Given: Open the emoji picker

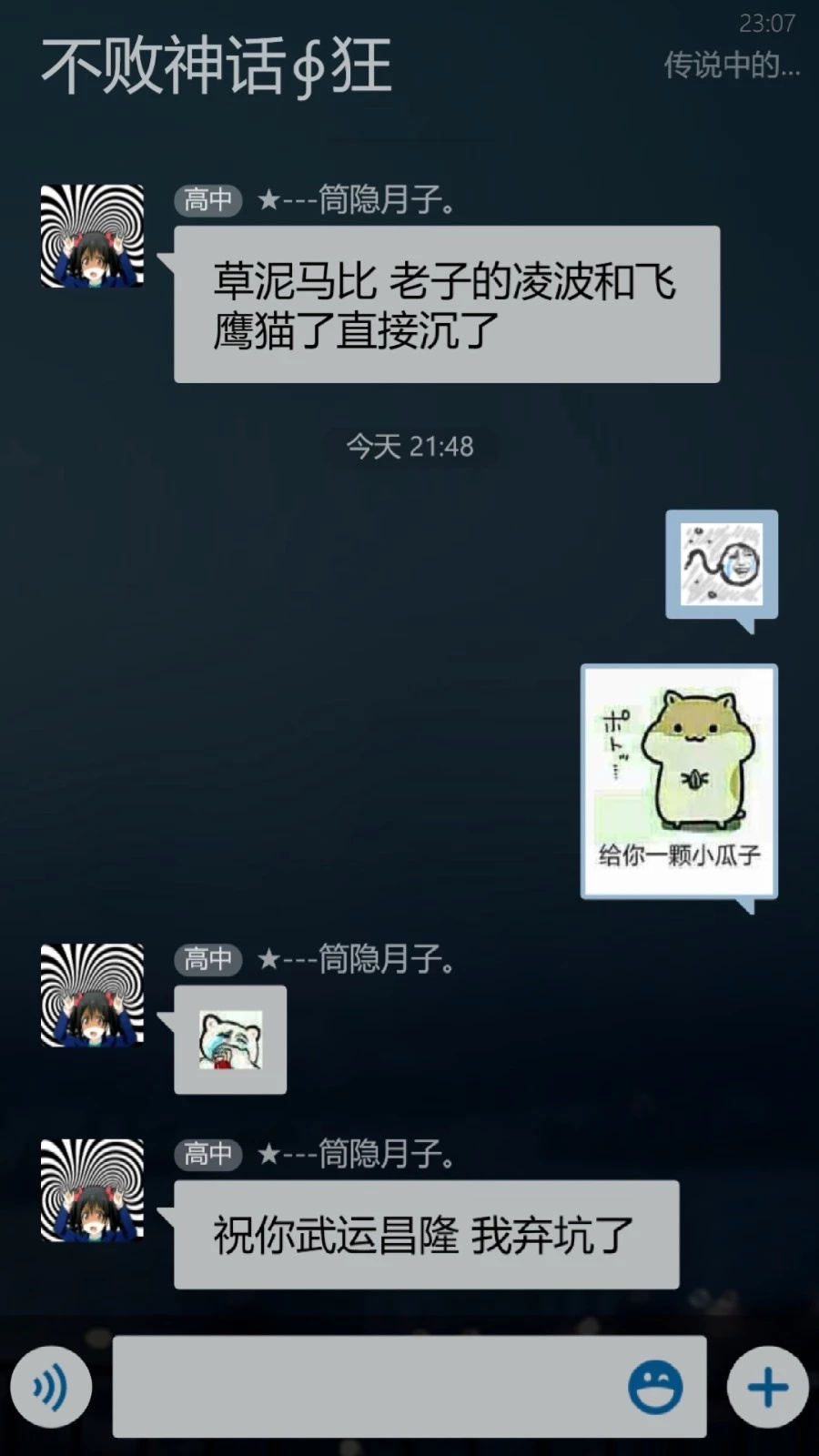Looking at the screenshot, I should pyautogui.click(x=655, y=1387).
